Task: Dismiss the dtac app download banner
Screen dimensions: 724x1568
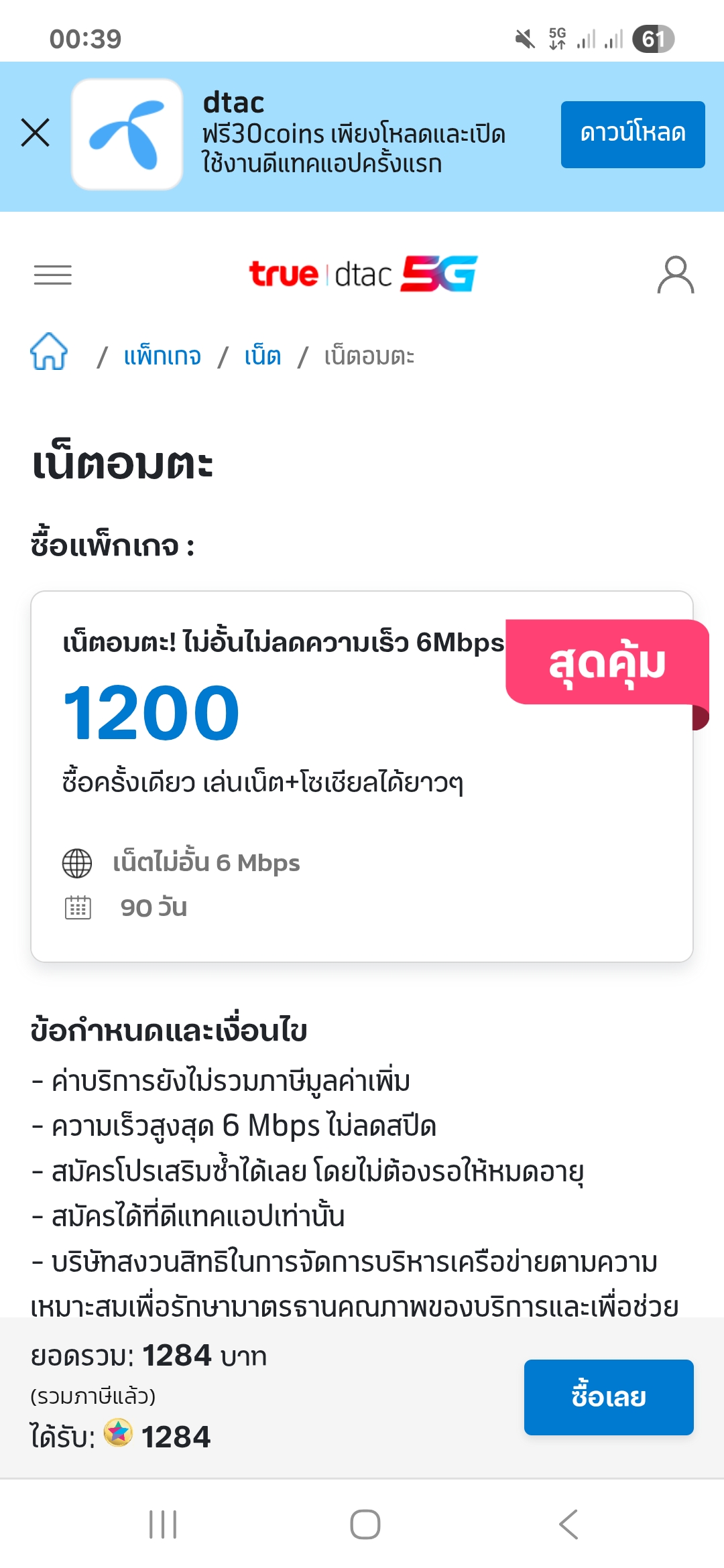Action: click(36, 132)
